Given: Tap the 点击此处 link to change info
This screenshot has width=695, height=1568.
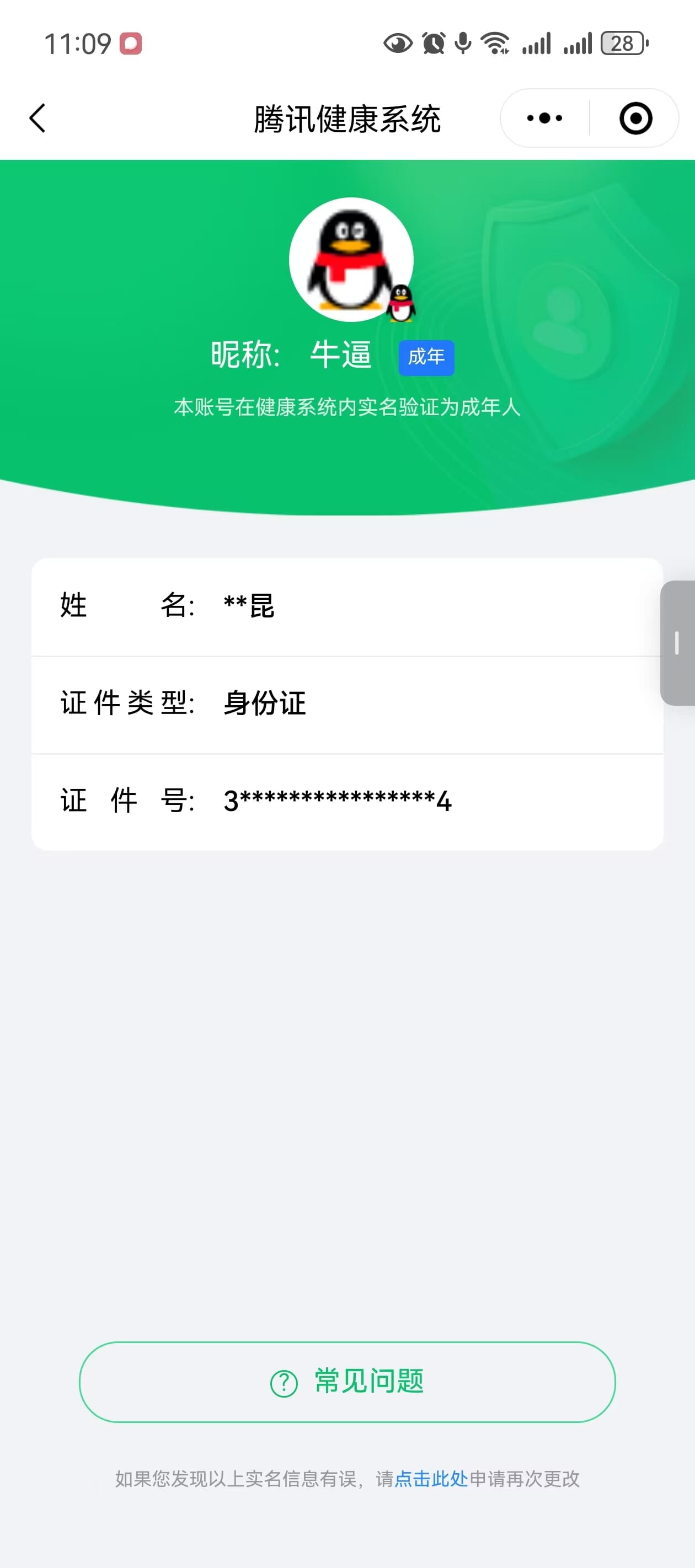Looking at the screenshot, I should tap(431, 1479).
